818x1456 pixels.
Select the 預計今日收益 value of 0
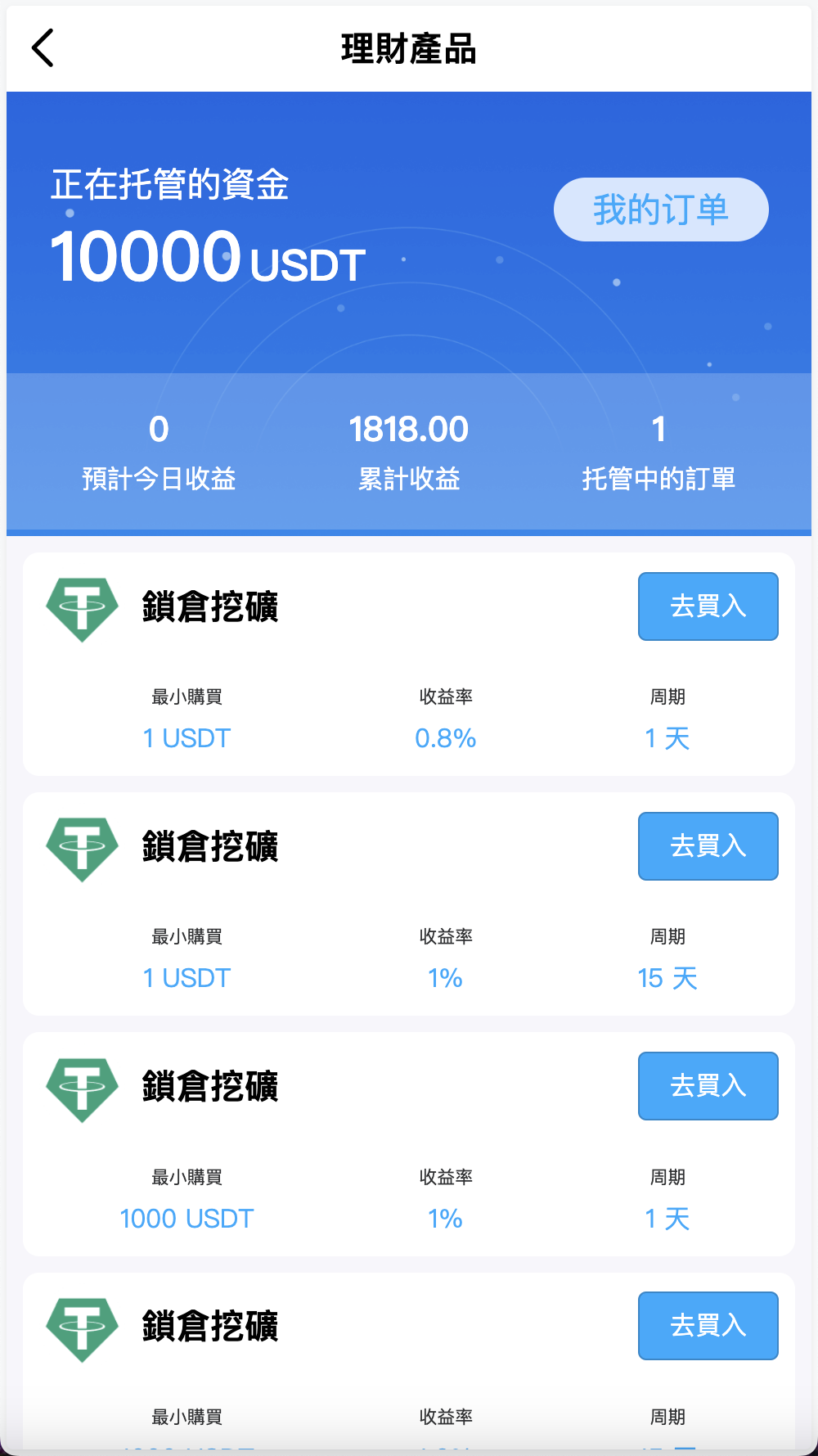click(158, 429)
